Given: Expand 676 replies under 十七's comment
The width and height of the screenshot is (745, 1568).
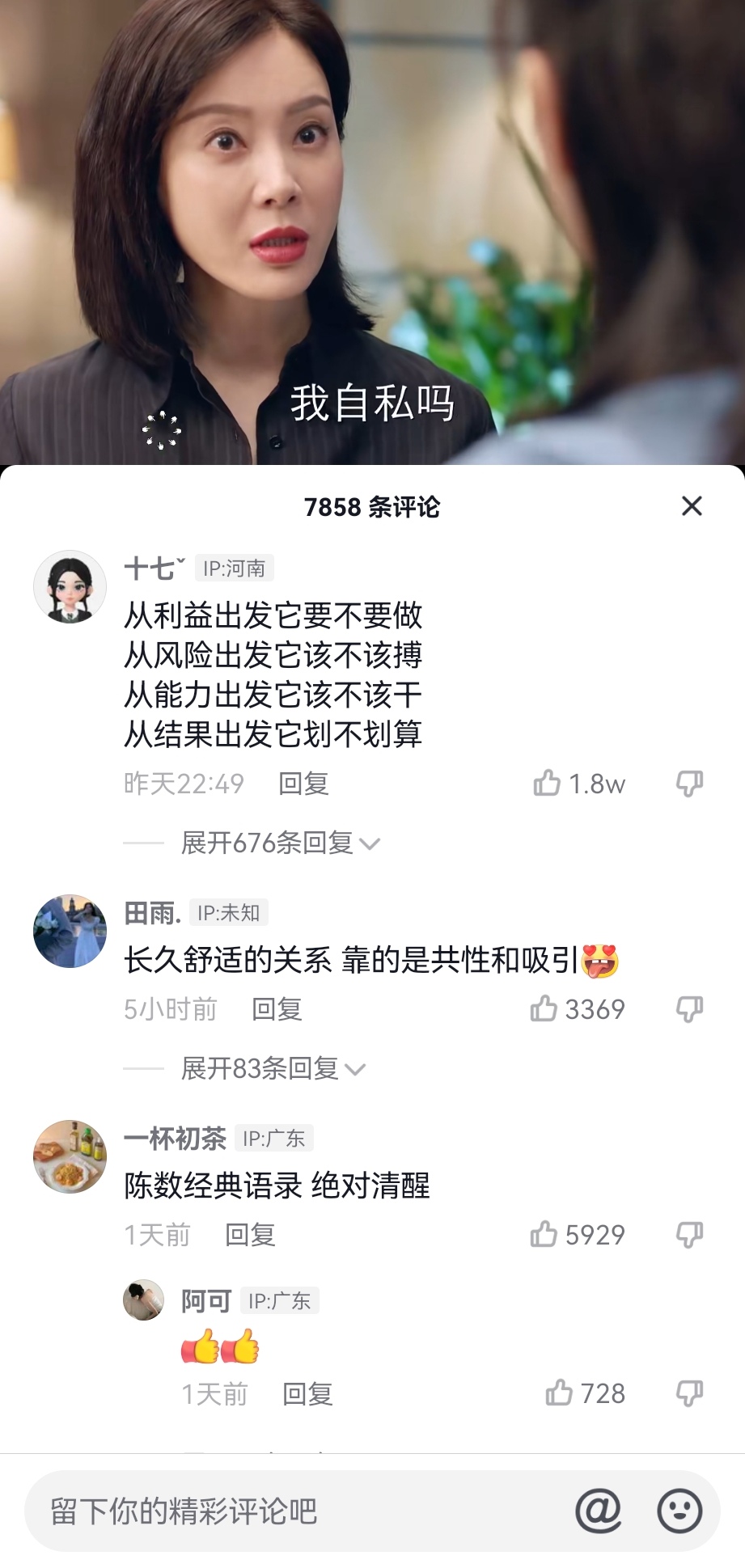Looking at the screenshot, I should coord(279,843).
